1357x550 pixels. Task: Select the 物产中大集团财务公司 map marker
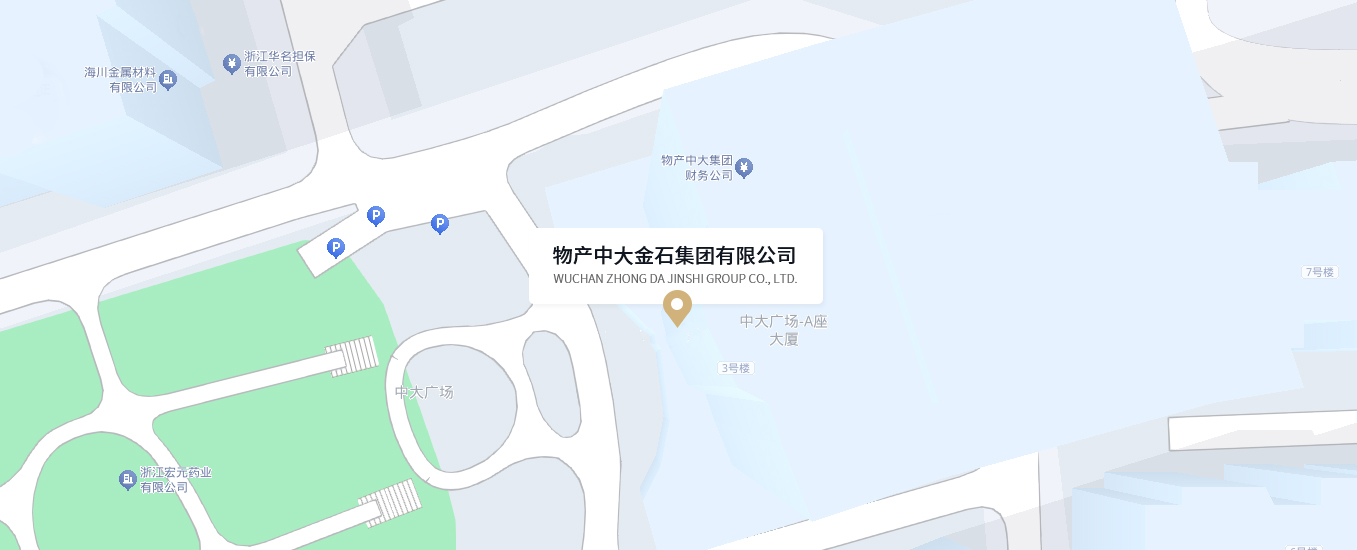click(x=744, y=168)
